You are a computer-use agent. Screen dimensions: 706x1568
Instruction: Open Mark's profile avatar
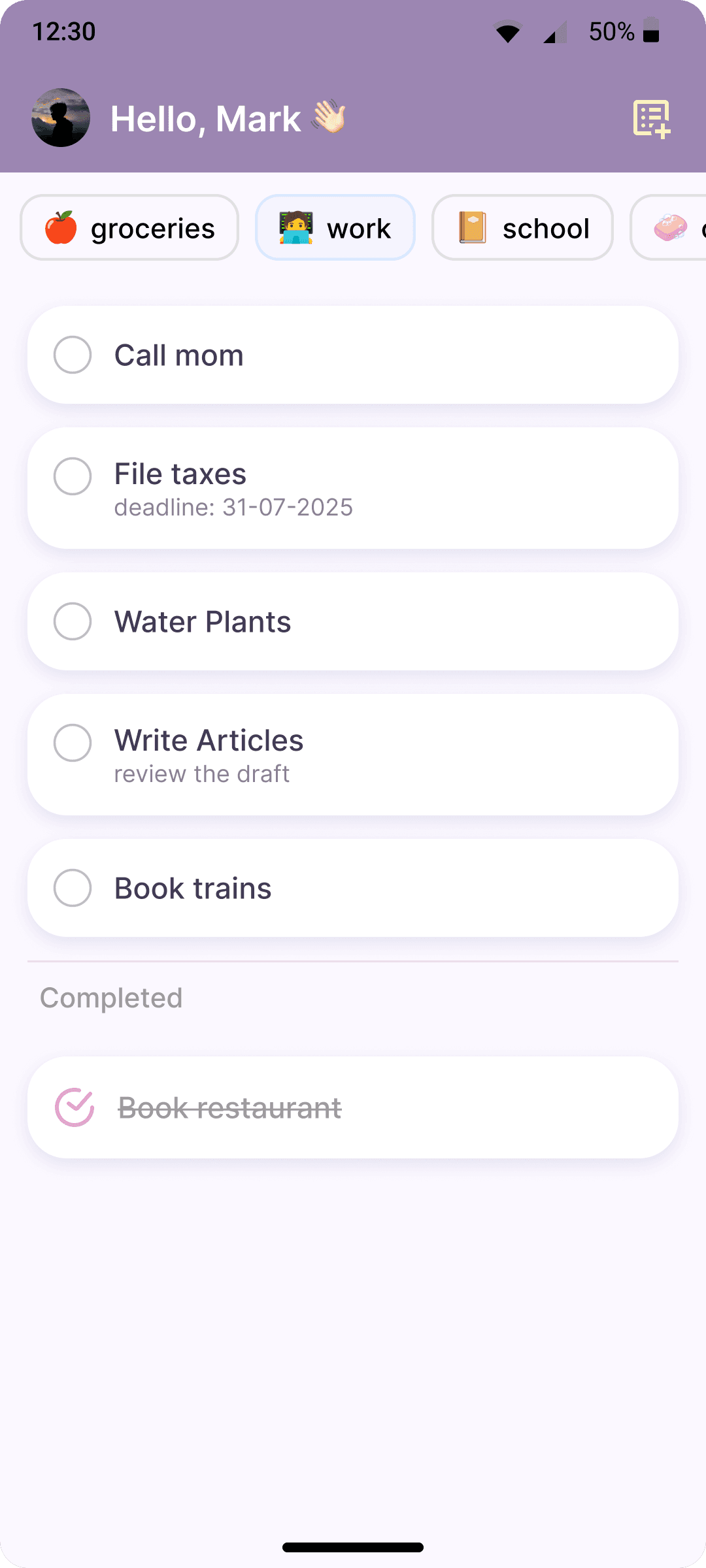coord(60,118)
